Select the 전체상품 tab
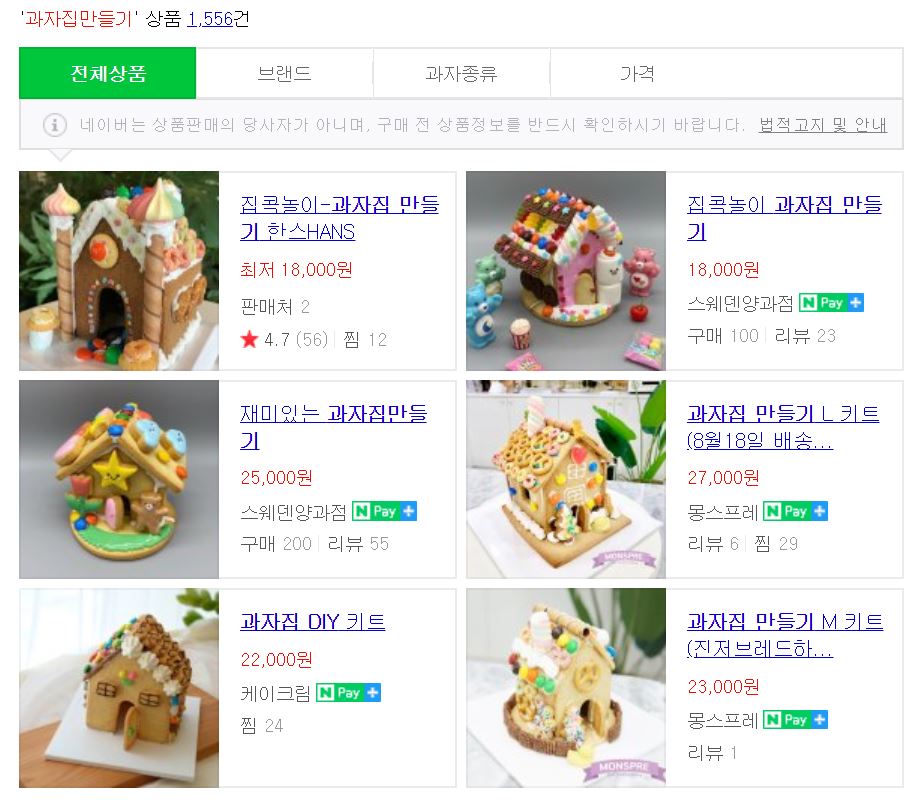The image size is (920, 800). 108,73
